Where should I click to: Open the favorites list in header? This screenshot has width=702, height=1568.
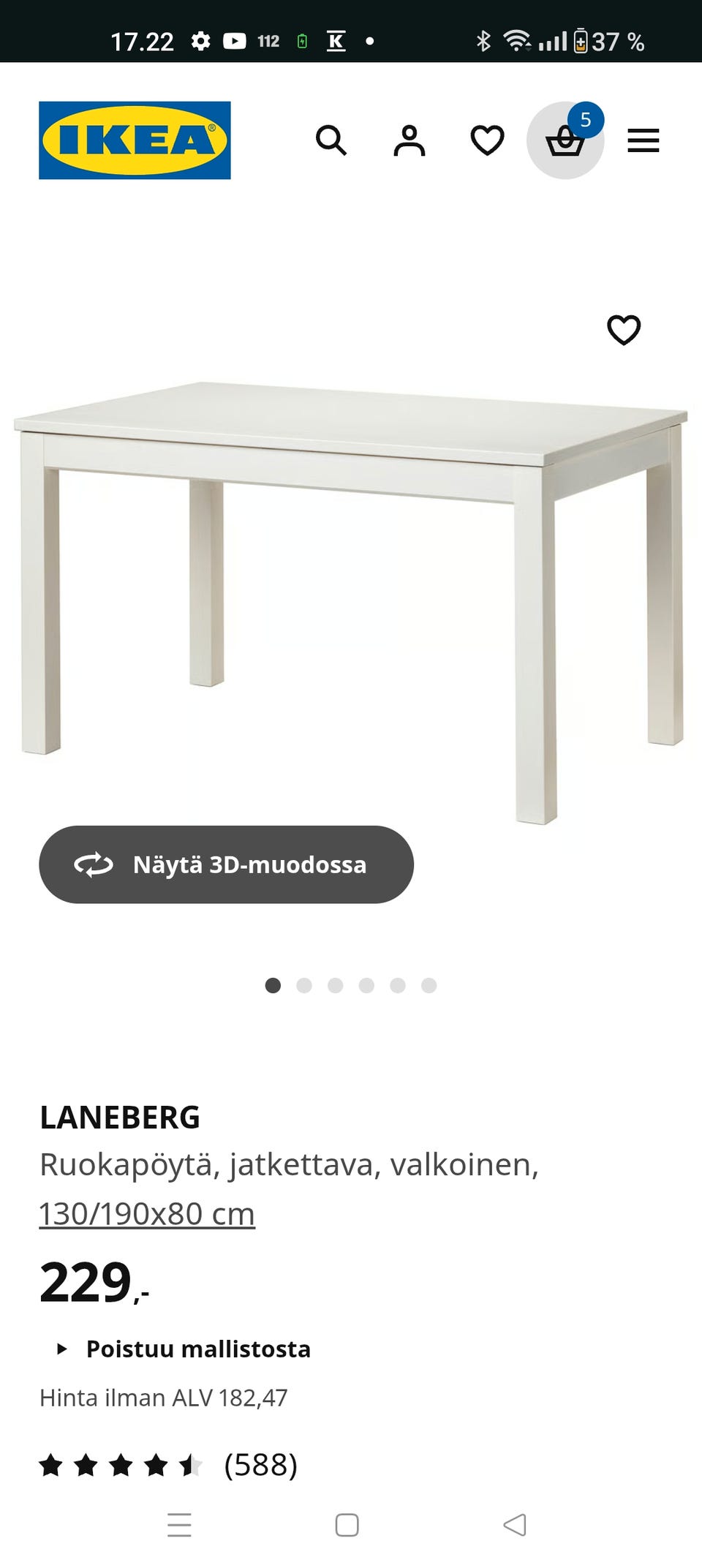[x=487, y=140]
